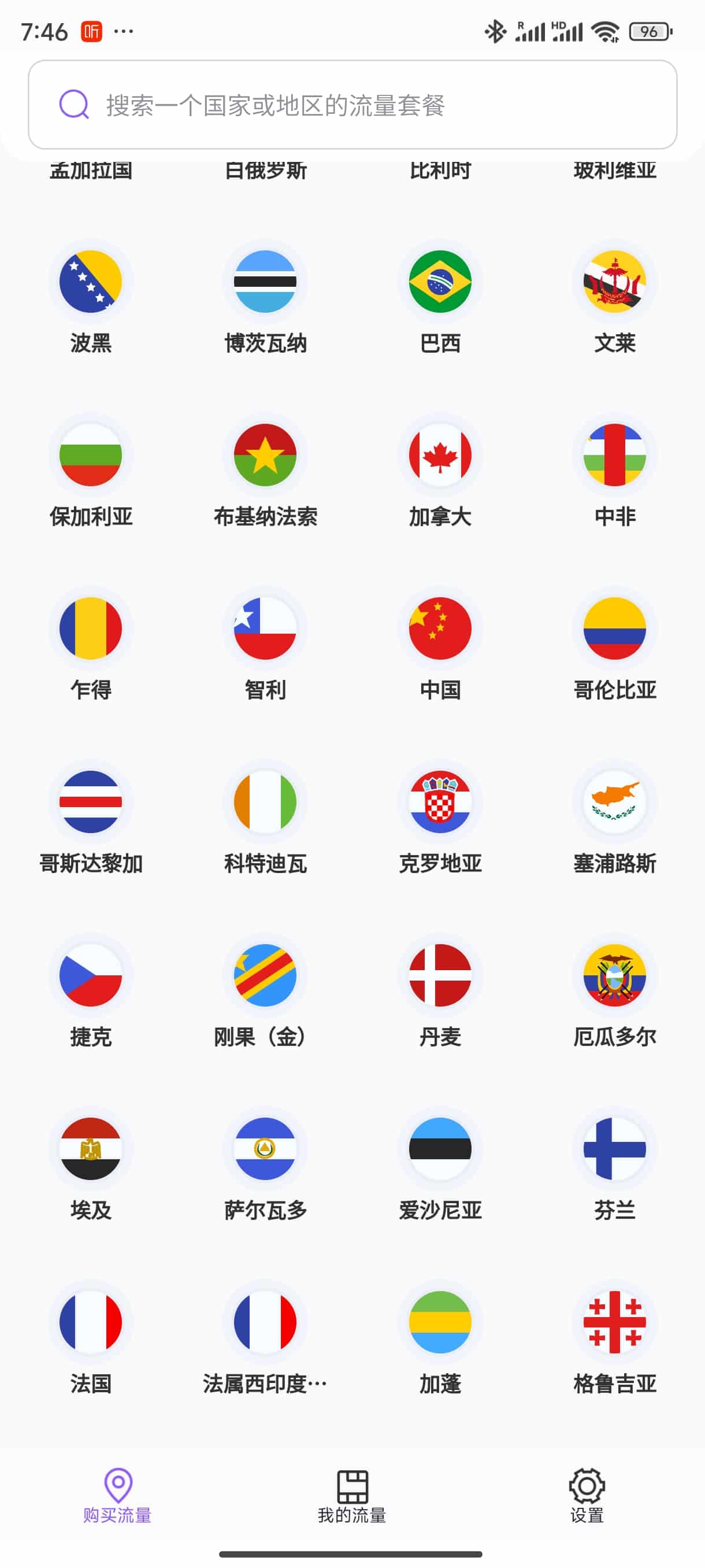Tap the country data plan search box

[352, 105]
